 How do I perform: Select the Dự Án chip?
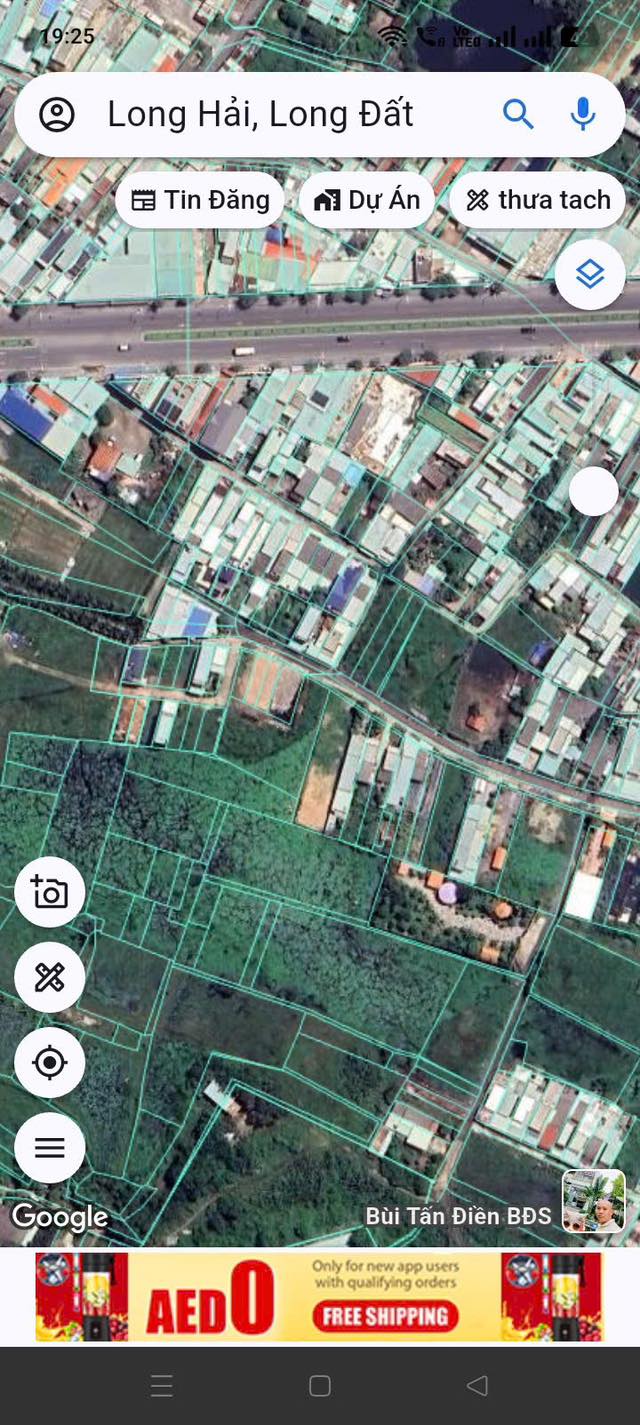(x=367, y=200)
